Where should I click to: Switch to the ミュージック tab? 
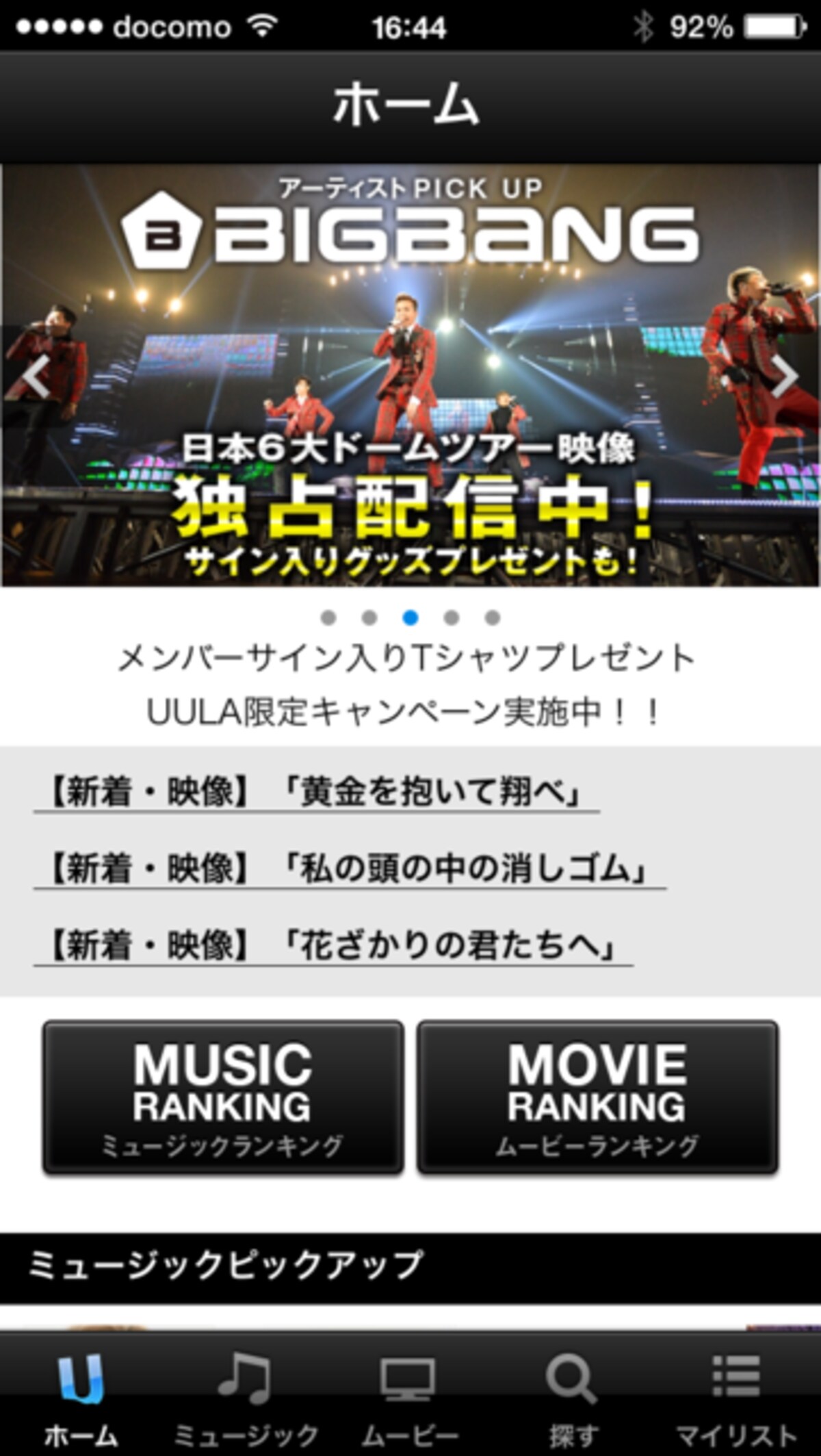pyautogui.click(x=246, y=1396)
